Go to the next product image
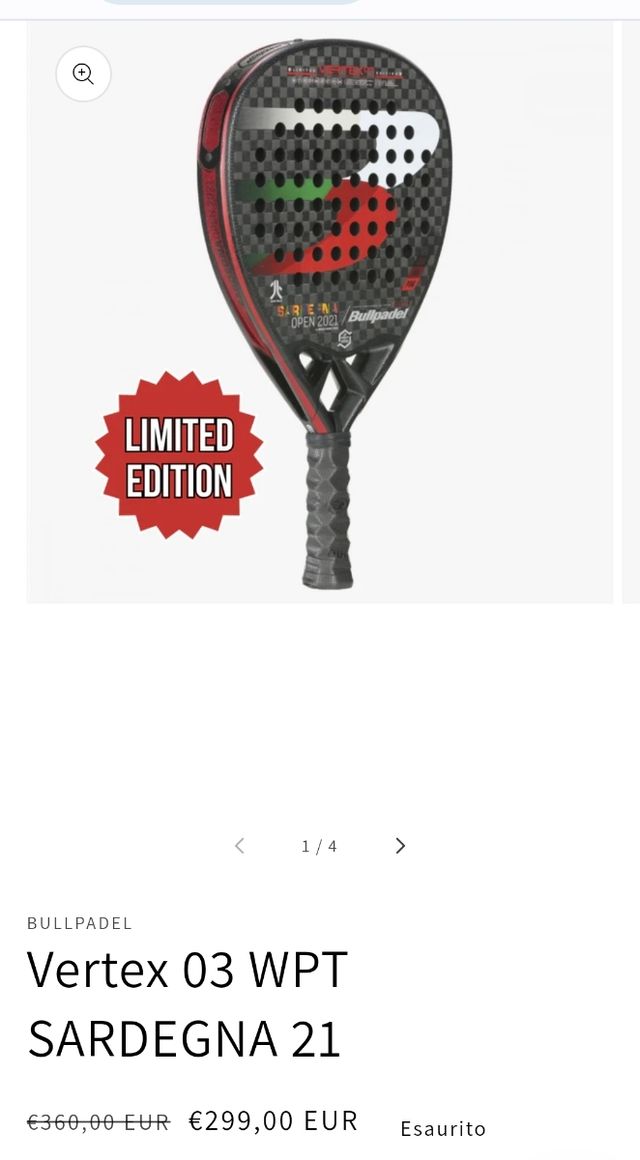The width and height of the screenshot is (640, 1160). pos(400,846)
